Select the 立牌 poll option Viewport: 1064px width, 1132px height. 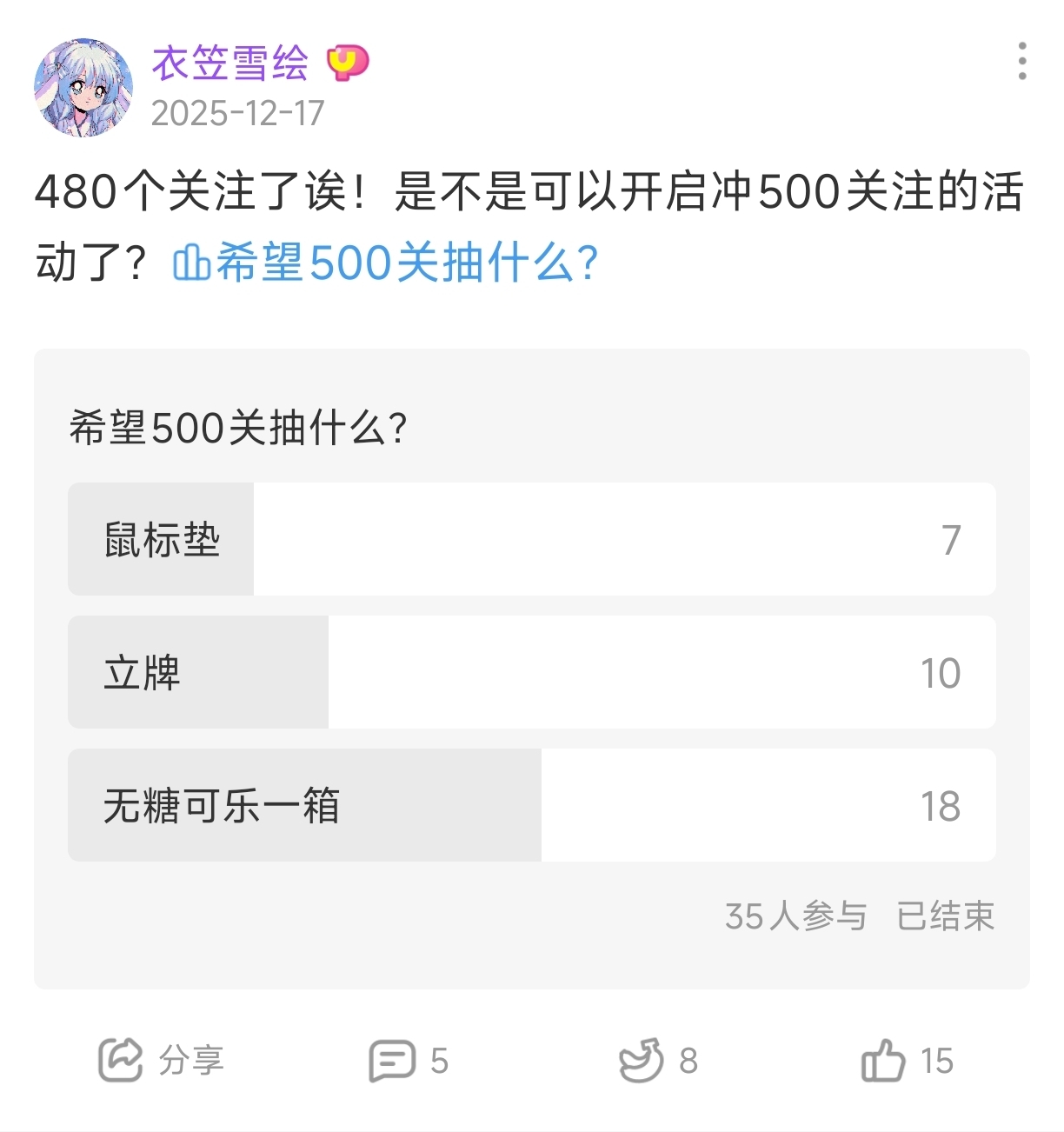coord(531,672)
